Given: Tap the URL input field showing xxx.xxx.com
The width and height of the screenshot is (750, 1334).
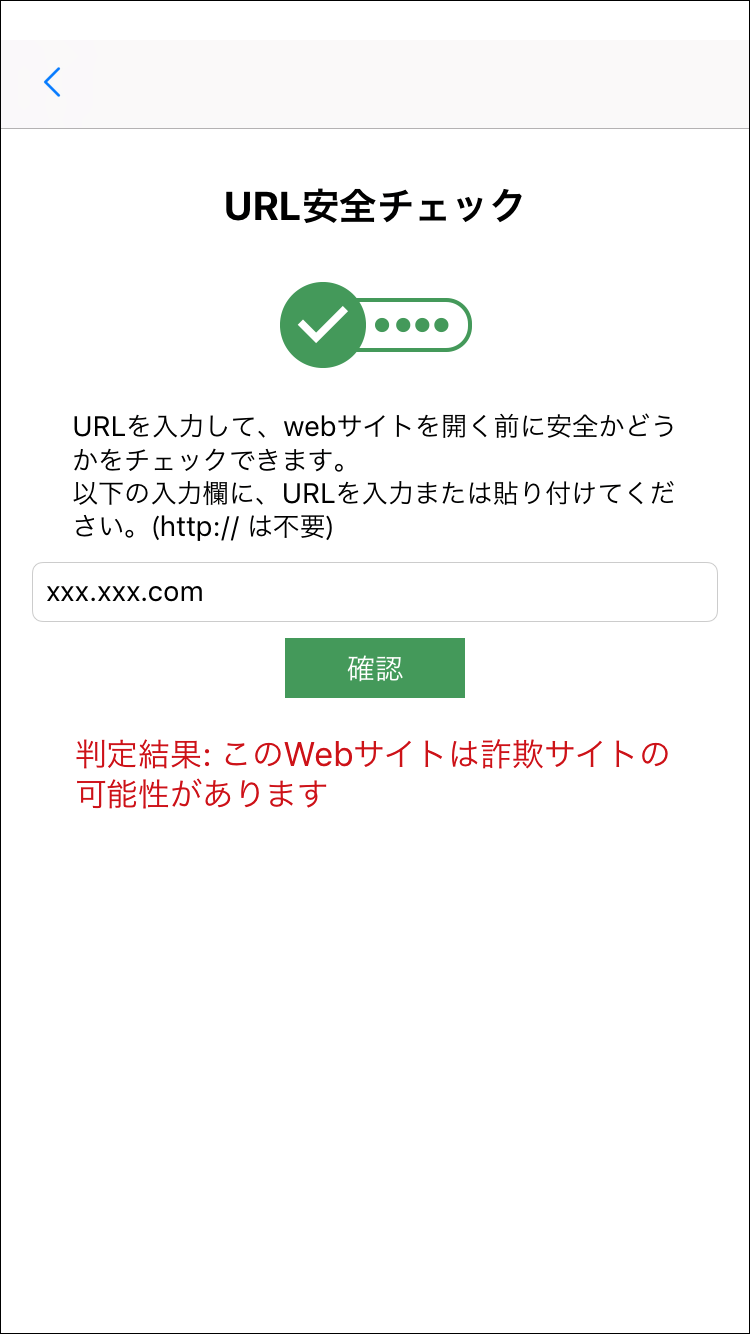Looking at the screenshot, I should coord(375,592).
